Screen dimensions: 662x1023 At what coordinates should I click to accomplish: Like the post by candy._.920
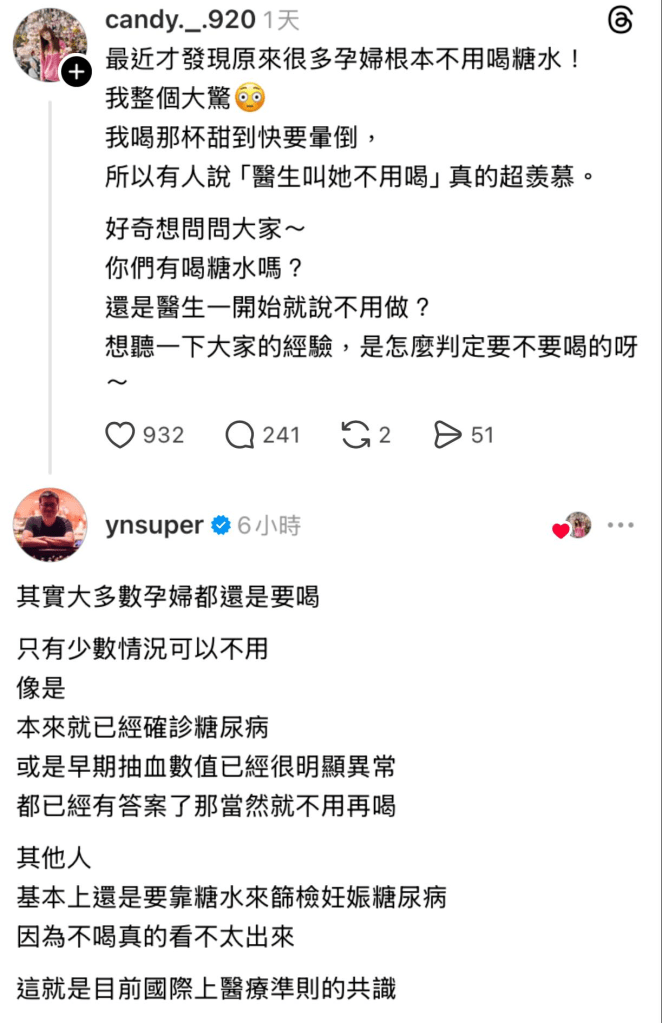pyautogui.click(x=121, y=435)
